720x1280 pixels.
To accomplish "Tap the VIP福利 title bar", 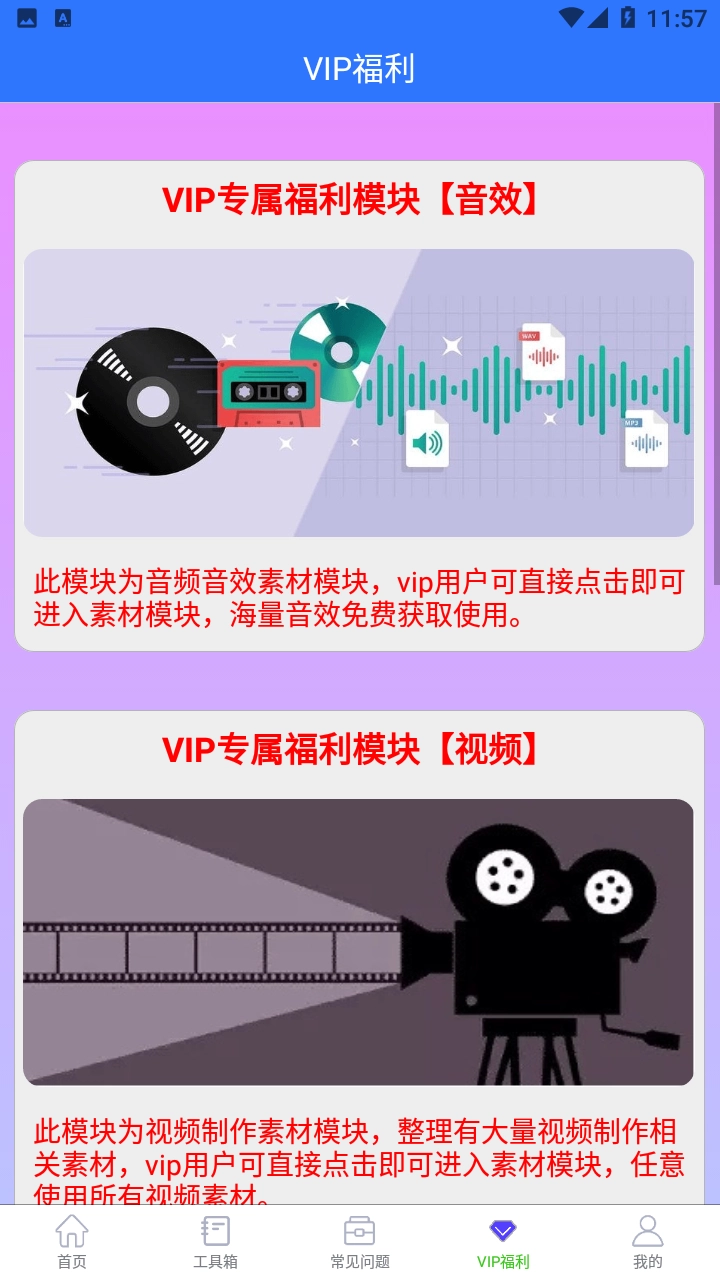I will [359, 67].
